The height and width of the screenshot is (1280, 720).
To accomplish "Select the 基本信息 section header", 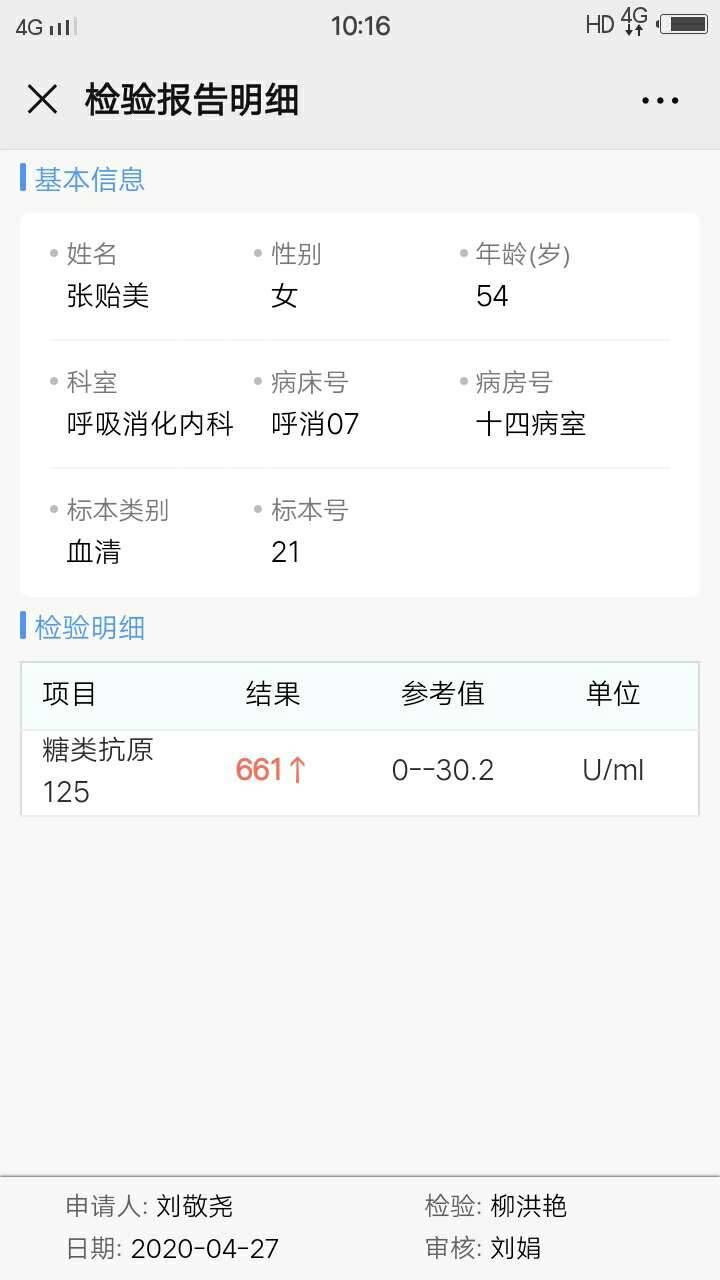I will [x=90, y=178].
